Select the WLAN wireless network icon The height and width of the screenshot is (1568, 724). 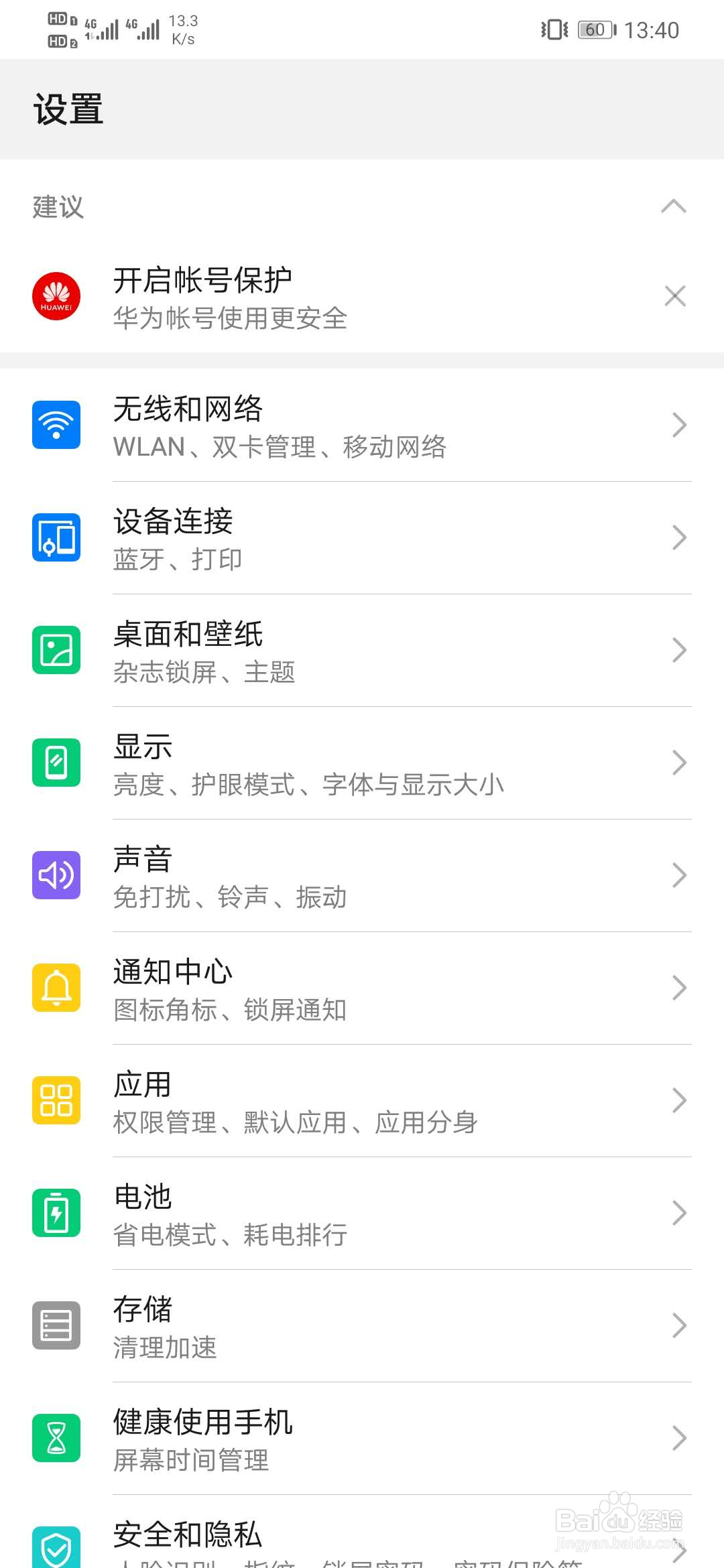pos(56,425)
